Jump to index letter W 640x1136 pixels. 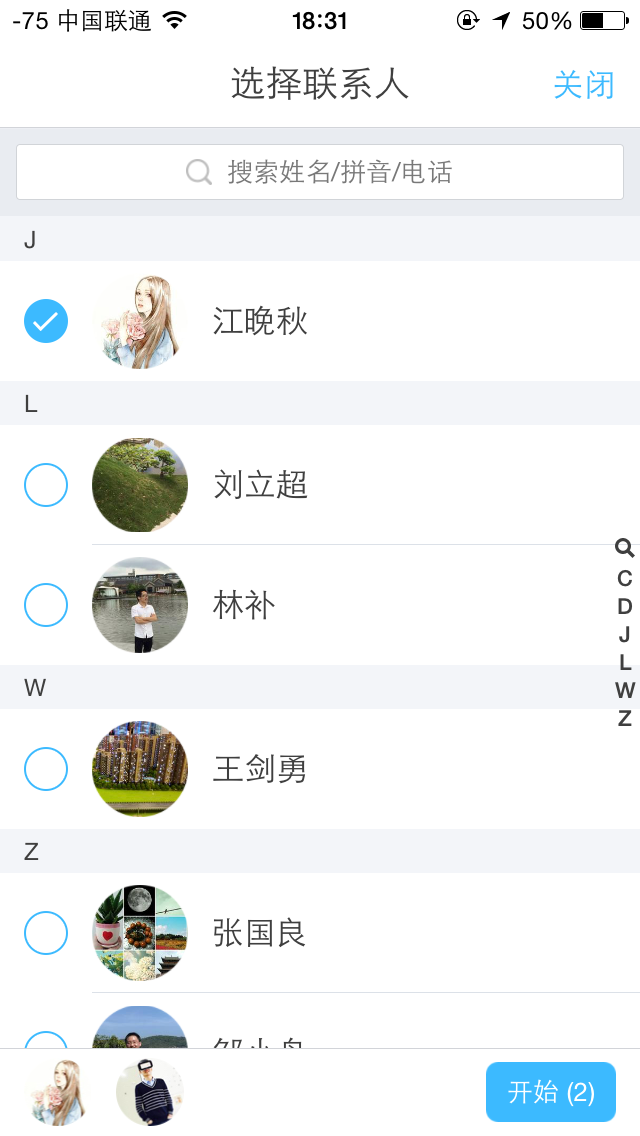pos(625,690)
